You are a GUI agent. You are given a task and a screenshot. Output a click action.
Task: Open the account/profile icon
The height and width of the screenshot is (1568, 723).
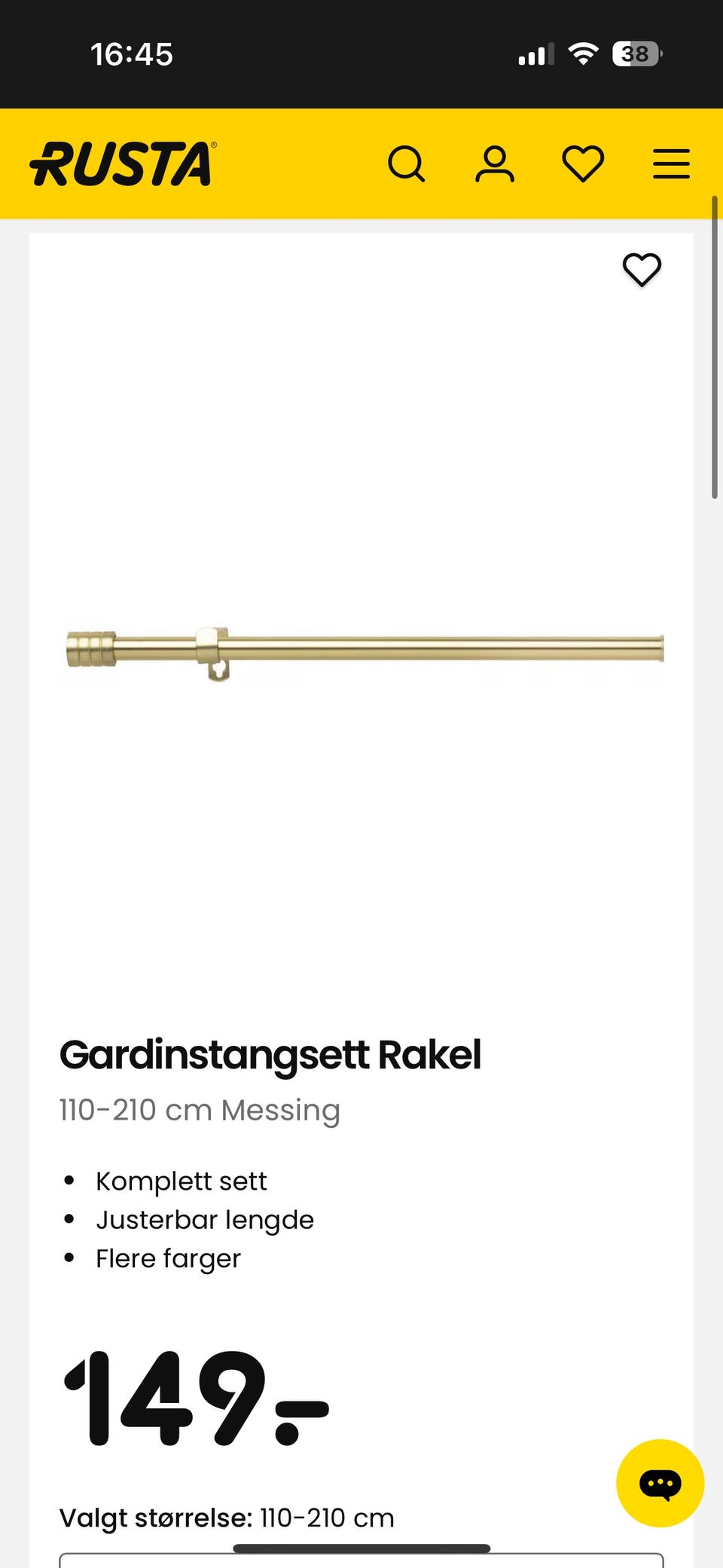coord(495,164)
